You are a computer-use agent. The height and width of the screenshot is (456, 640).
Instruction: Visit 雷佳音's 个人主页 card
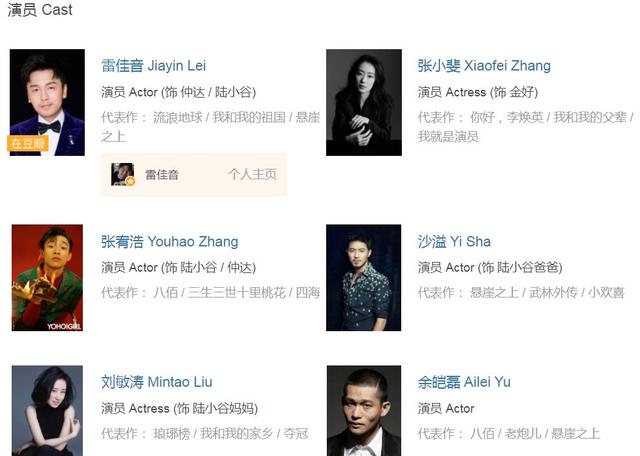(193, 174)
